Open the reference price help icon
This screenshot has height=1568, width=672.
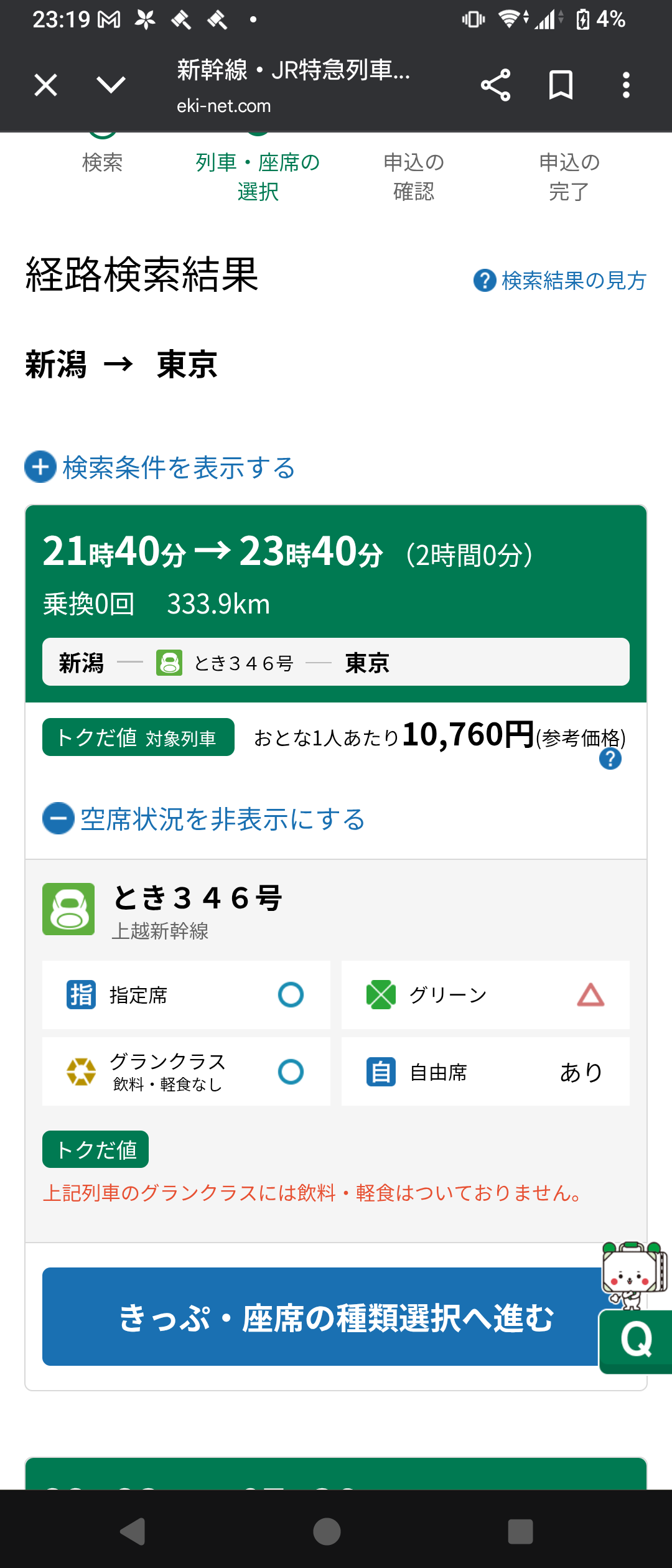pos(610,758)
